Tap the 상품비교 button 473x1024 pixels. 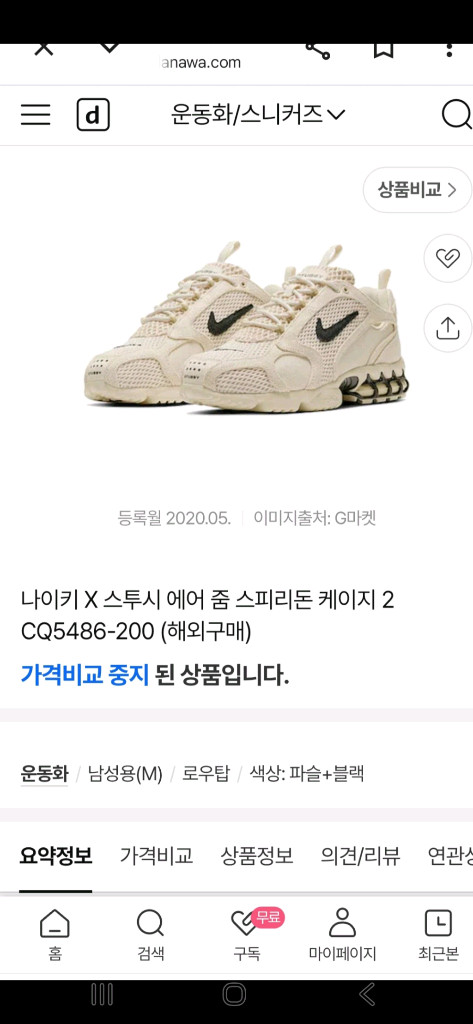417,190
